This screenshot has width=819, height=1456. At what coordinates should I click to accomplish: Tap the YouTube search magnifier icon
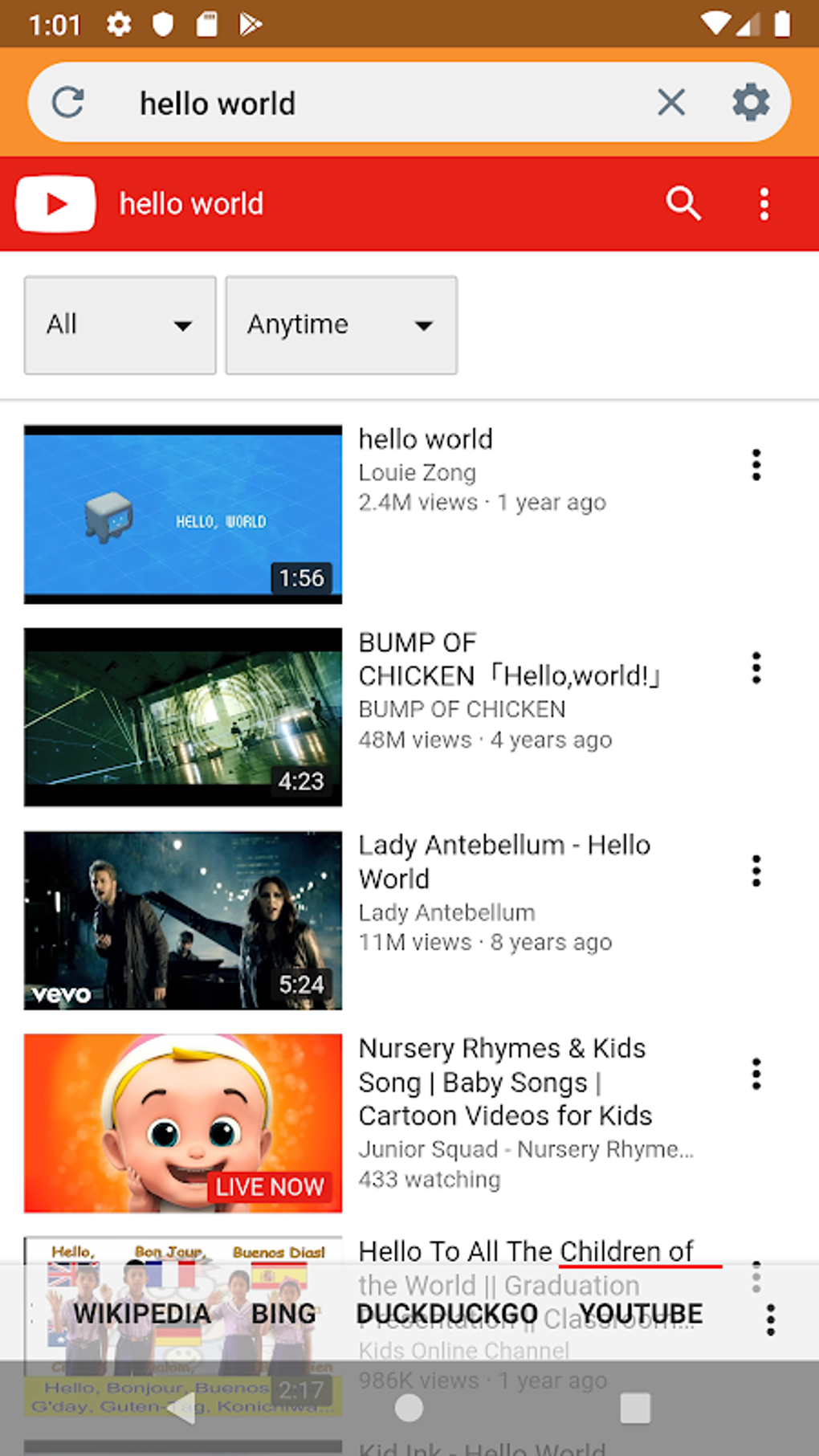683,204
